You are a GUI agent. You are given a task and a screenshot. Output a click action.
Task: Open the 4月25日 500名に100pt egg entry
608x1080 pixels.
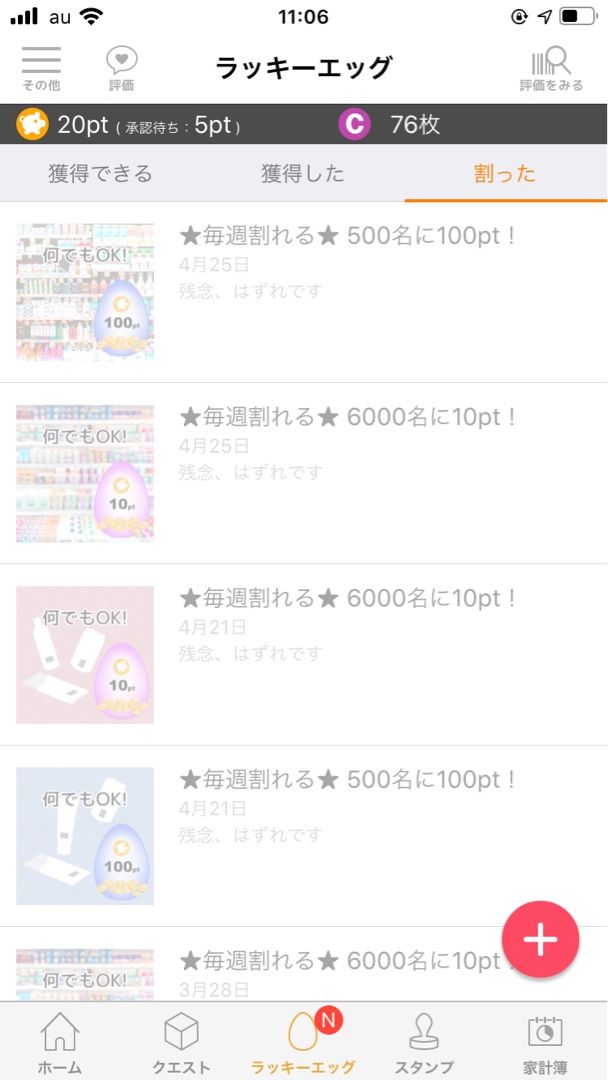[304, 292]
